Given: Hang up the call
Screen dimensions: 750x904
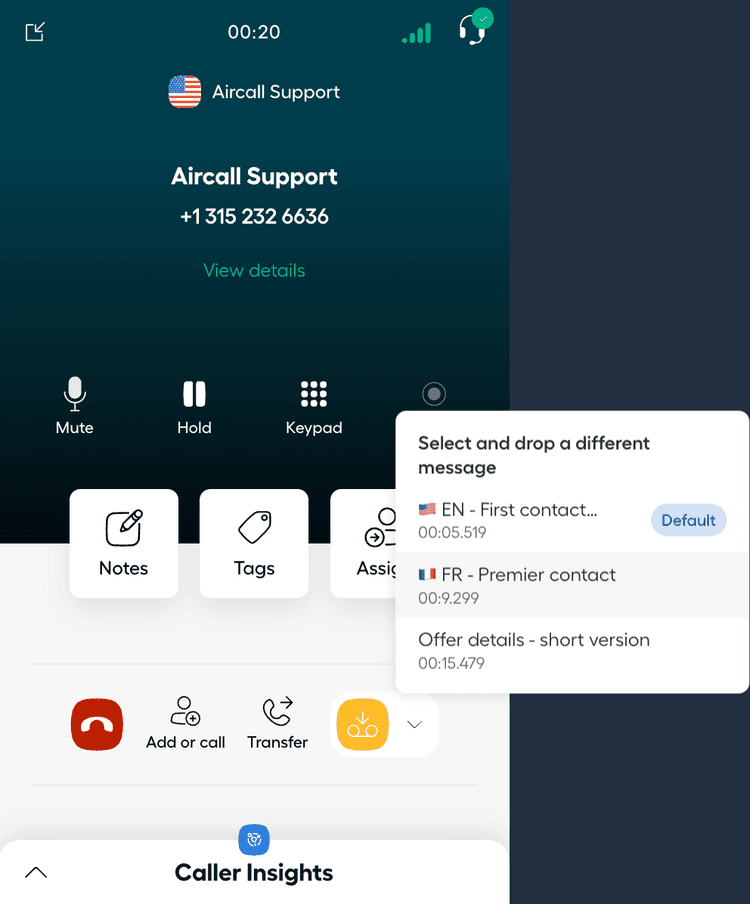Looking at the screenshot, I should pyautogui.click(x=97, y=726).
